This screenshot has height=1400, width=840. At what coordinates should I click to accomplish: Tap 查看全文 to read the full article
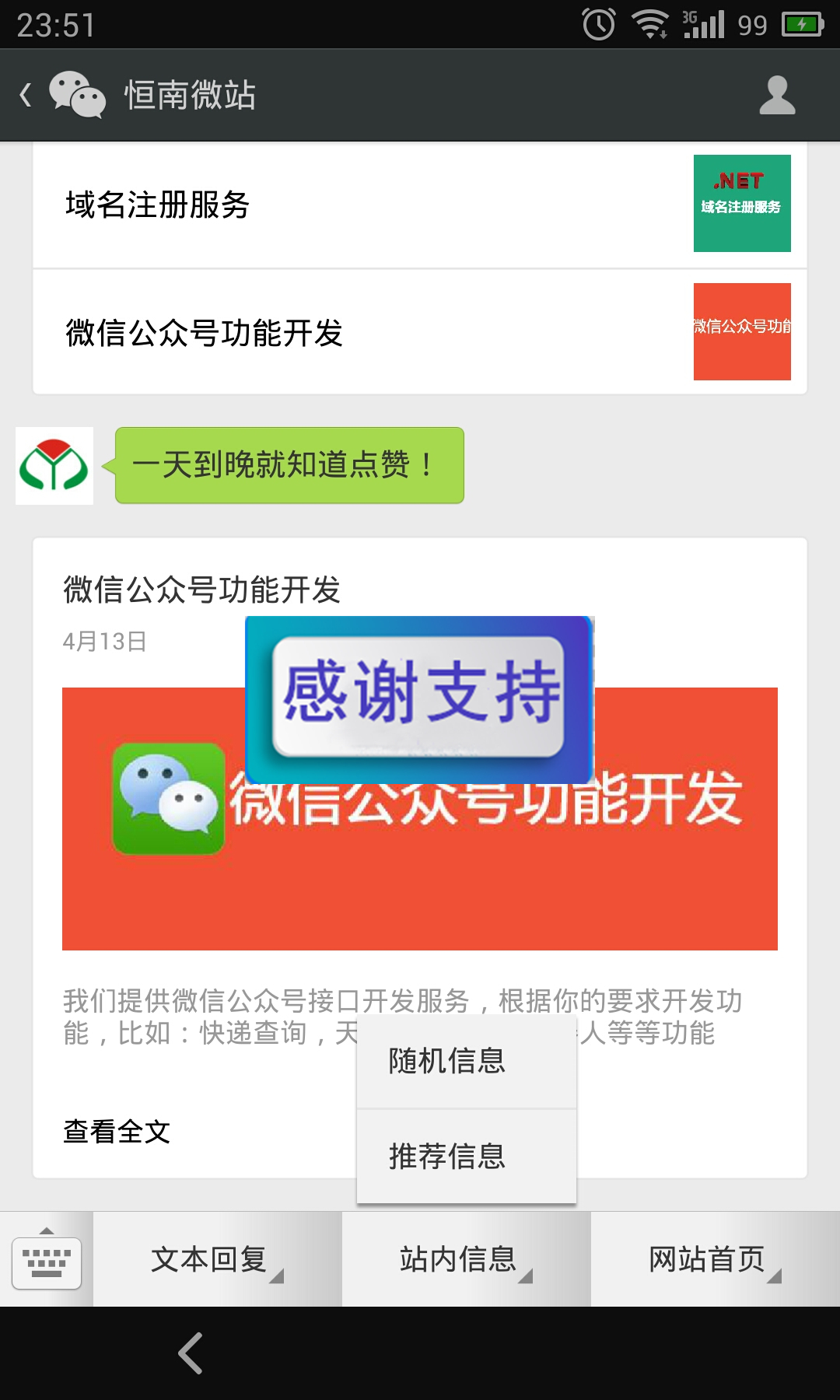coord(117,1131)
